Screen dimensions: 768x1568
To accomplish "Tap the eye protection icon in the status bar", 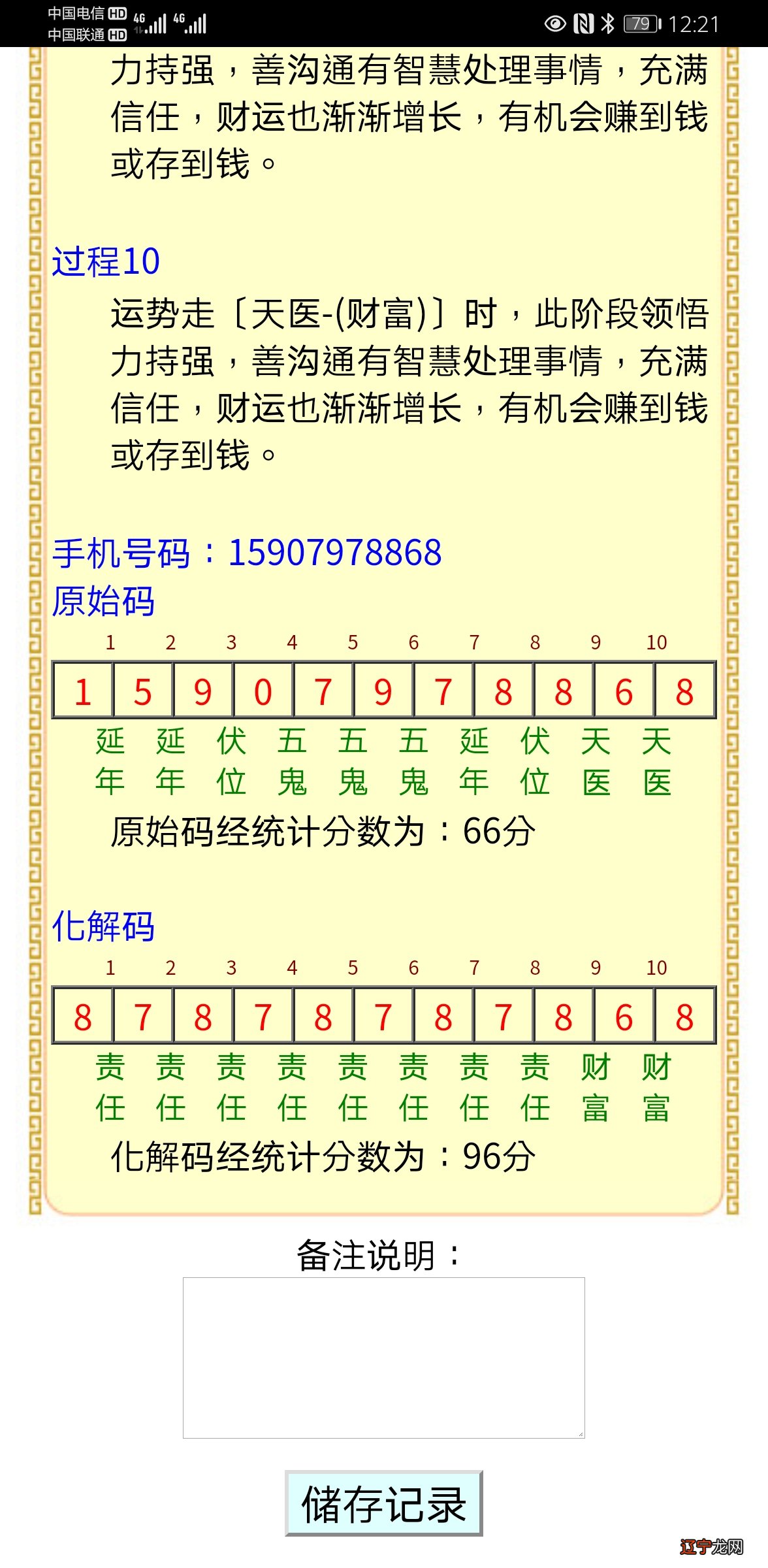I will coord(555,23).
